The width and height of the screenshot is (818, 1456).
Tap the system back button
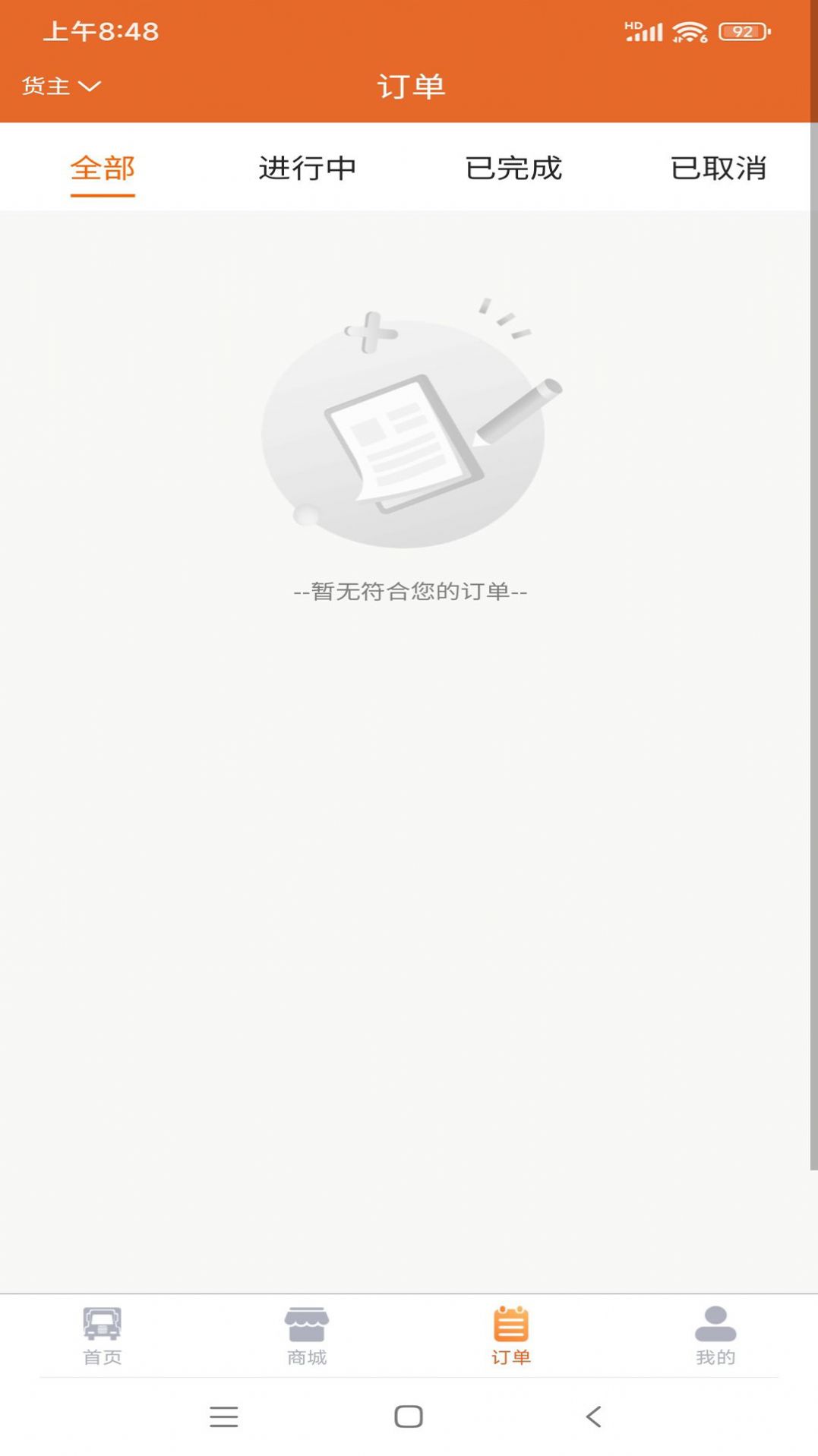tap(593, 1417)
